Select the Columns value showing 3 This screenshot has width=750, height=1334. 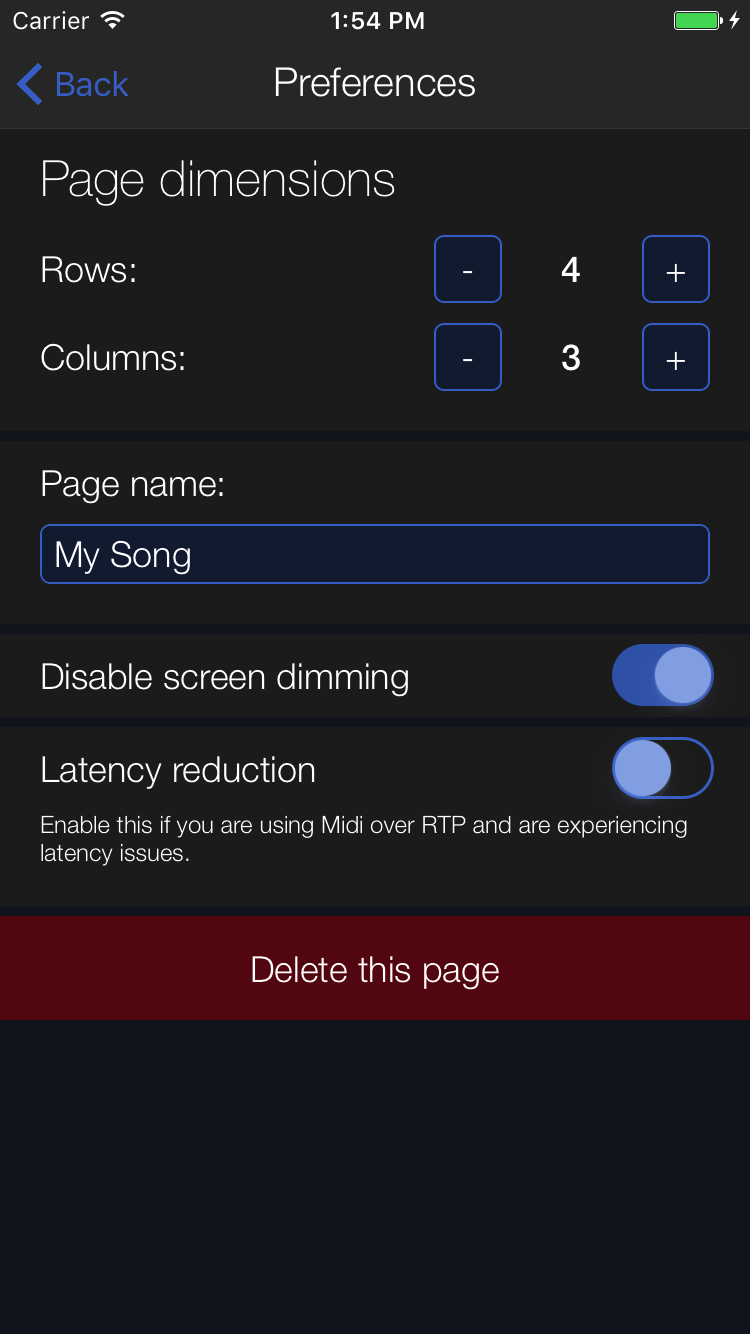coord(570,357)
